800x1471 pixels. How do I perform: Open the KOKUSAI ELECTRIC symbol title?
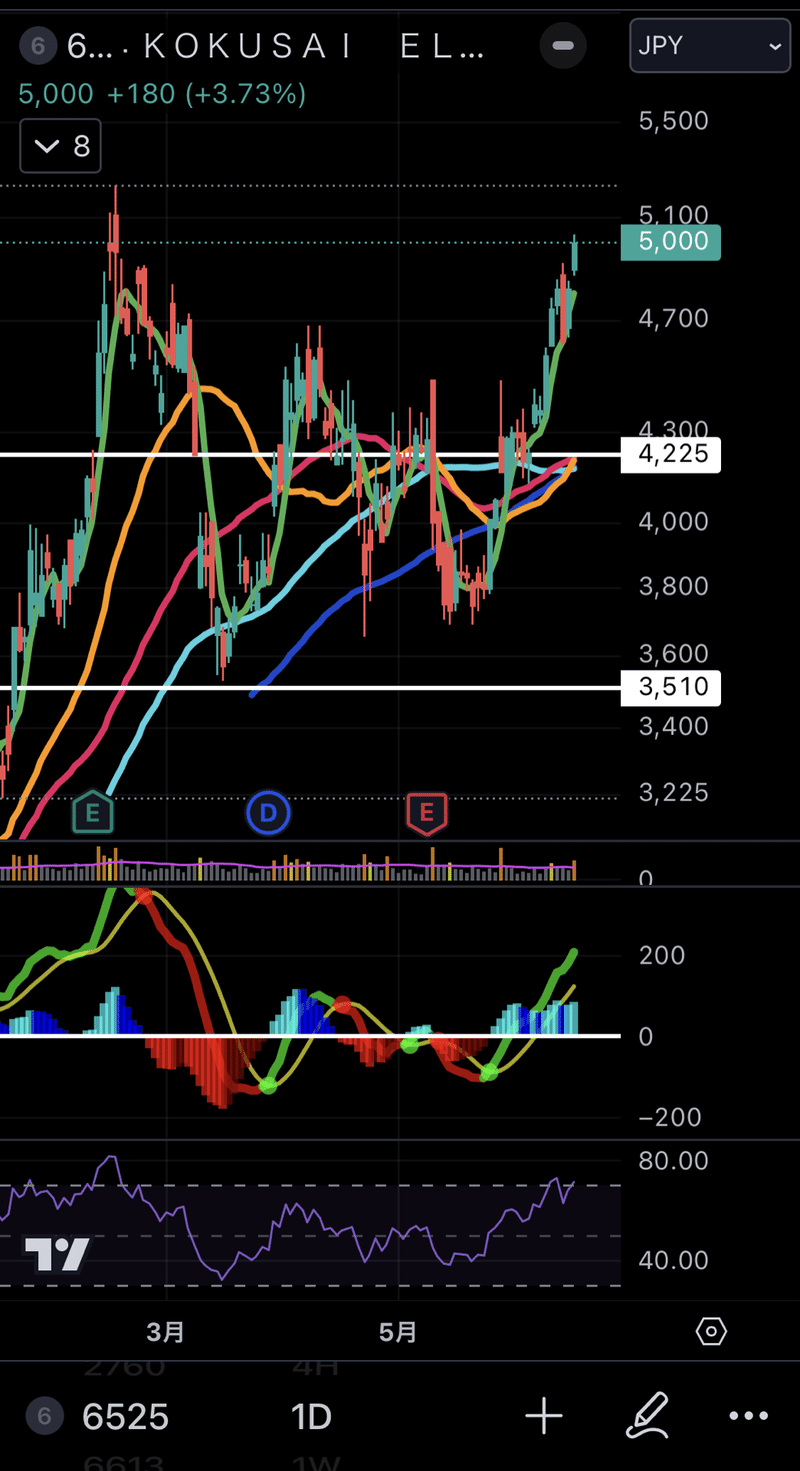coord(275,46)
